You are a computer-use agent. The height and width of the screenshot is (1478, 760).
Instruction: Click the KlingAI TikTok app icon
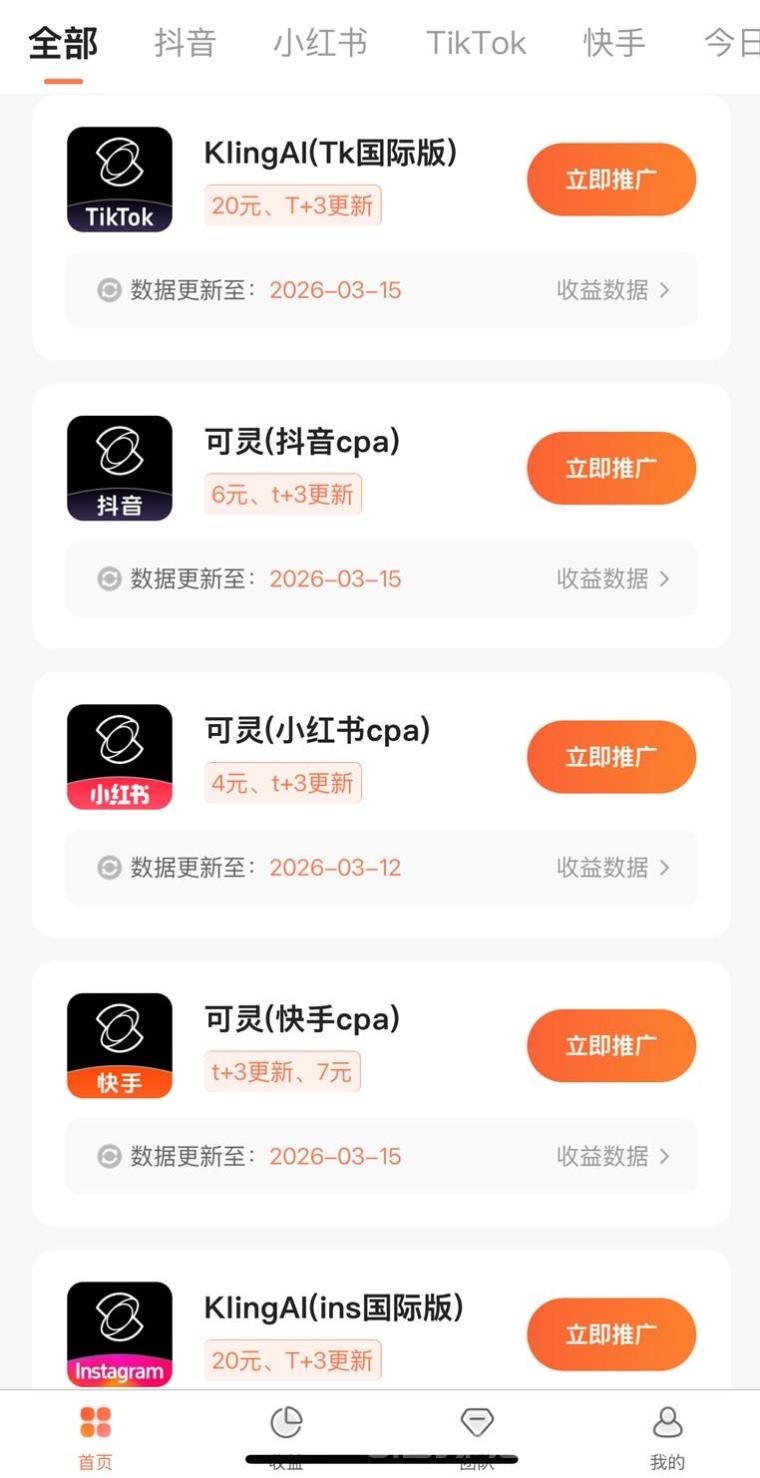pyautogui.click(x=119, y=179)
